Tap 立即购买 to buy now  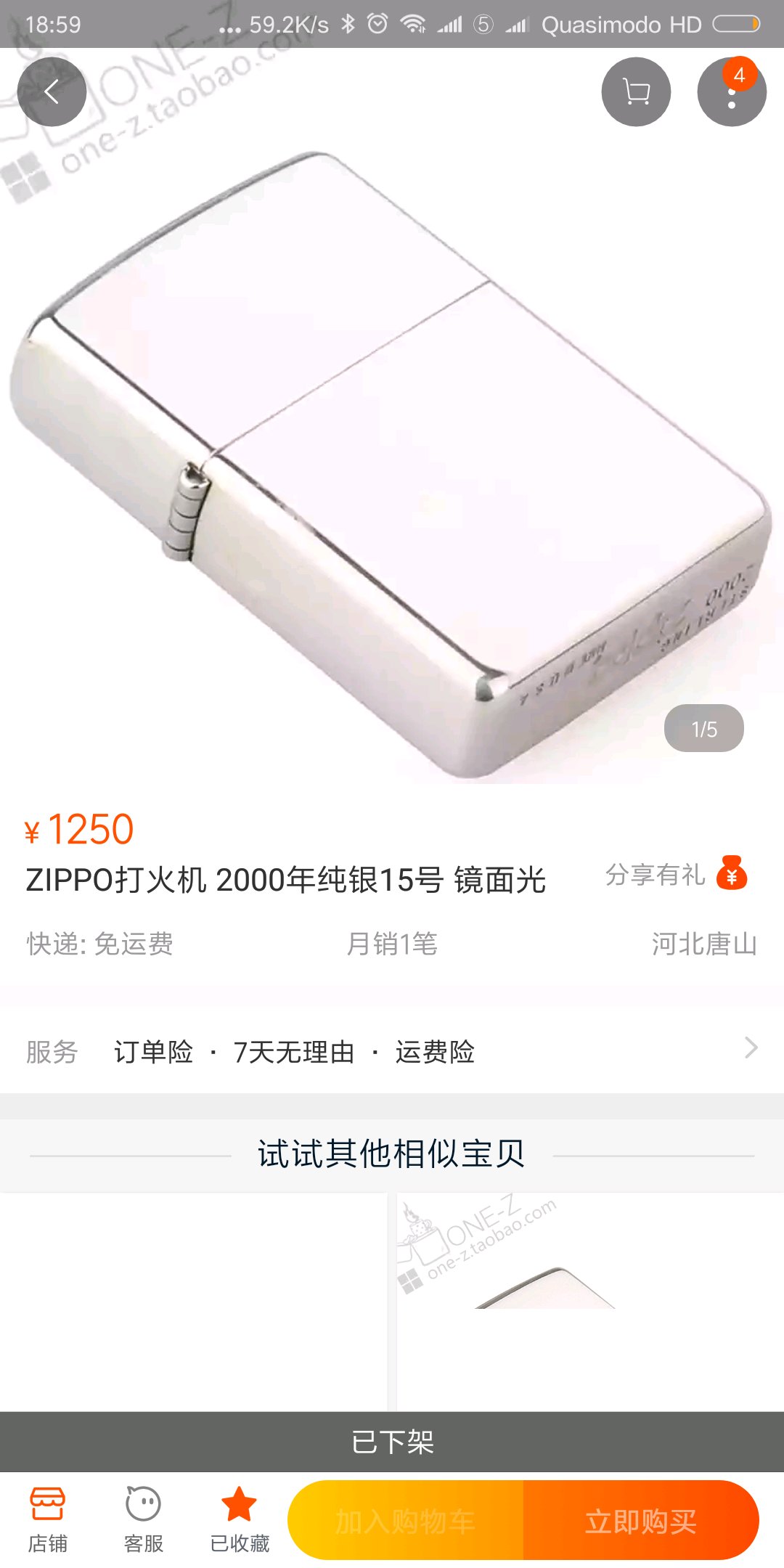click(x=640, y=1521)
